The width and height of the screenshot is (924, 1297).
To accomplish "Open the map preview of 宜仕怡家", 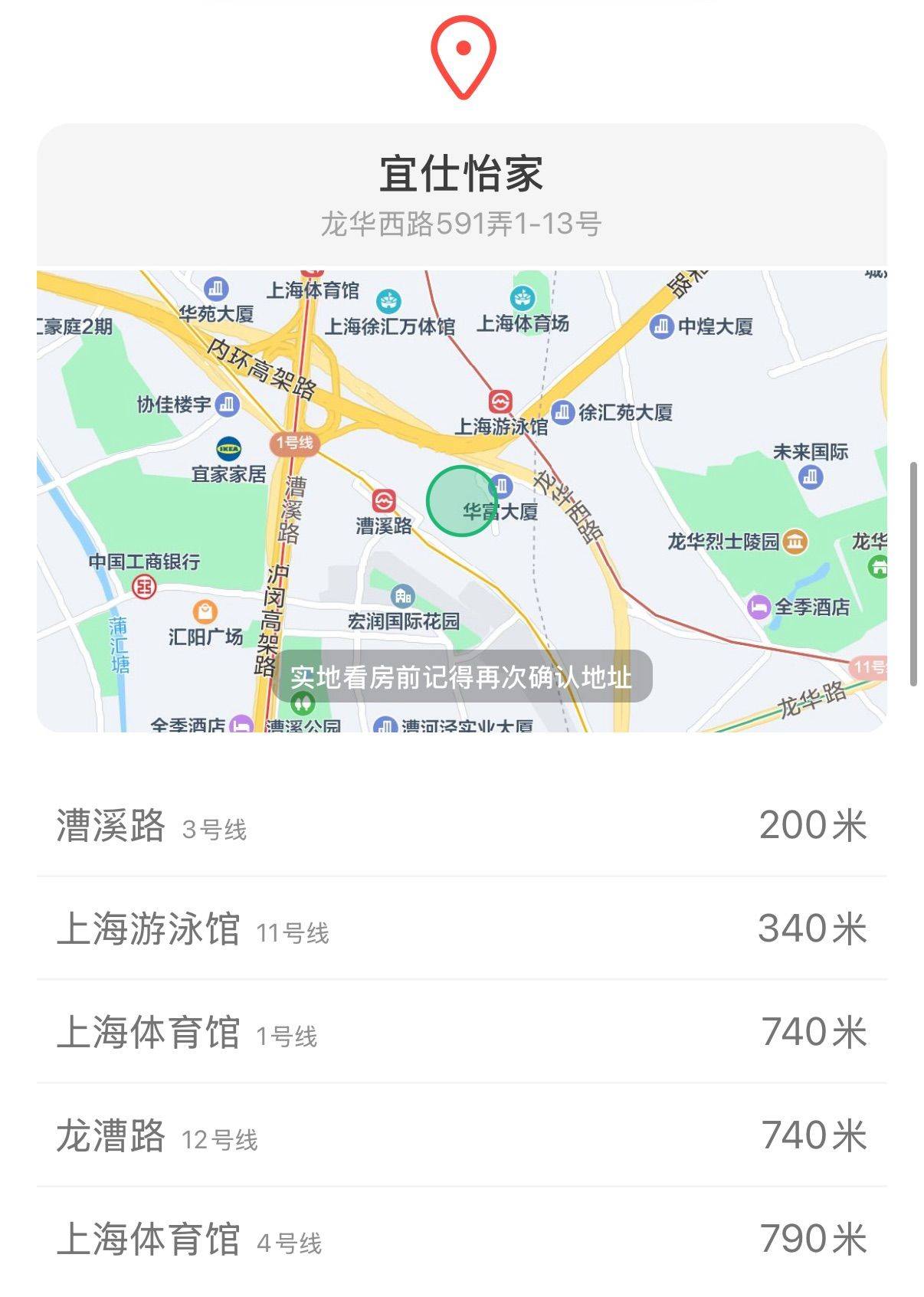I will pyautogui.click(x=461, y=499).
